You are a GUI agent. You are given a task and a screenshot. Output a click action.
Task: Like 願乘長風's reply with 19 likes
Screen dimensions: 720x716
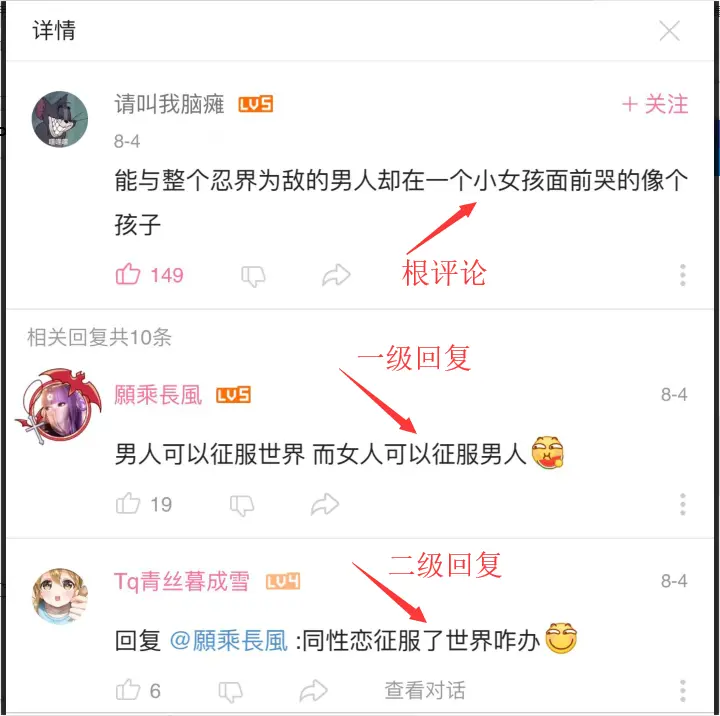129,504
